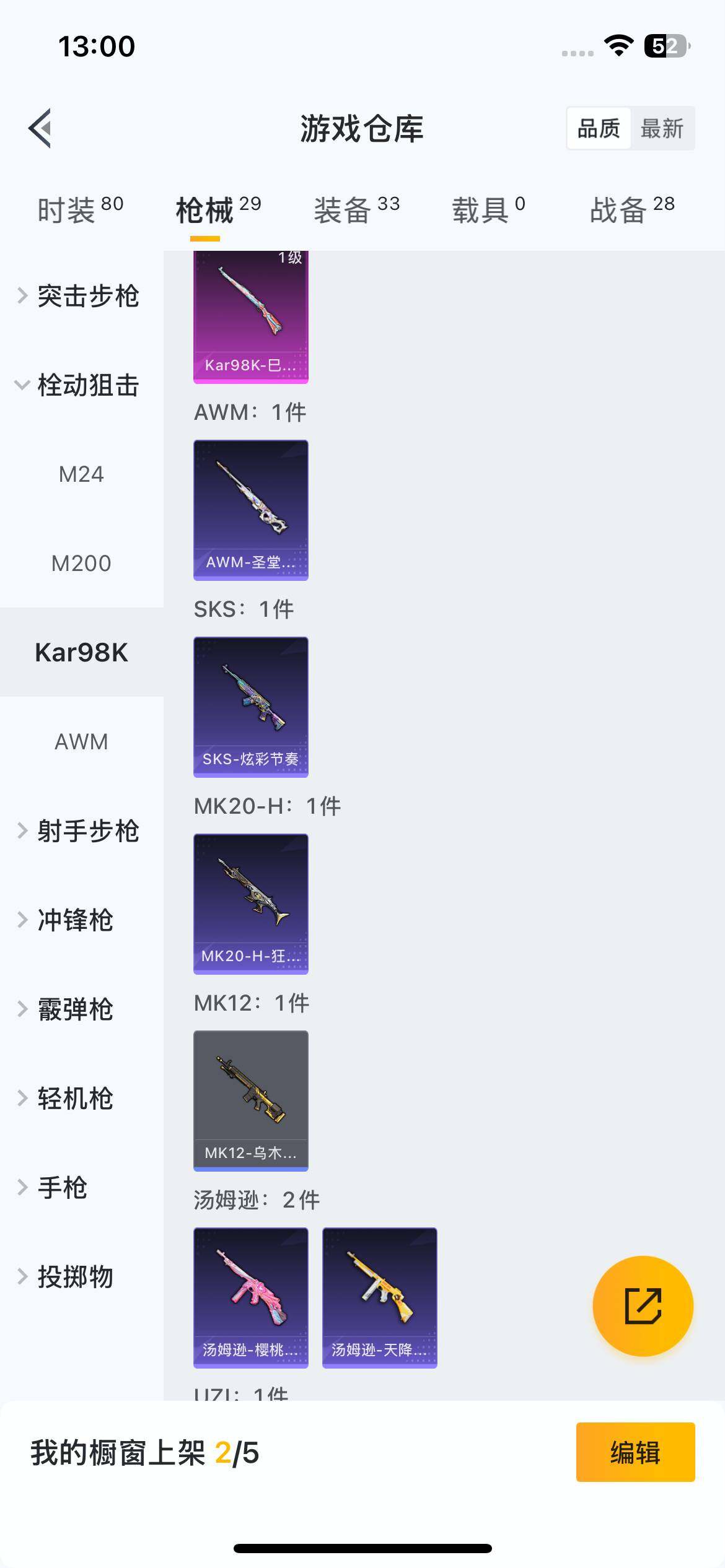Select the 品质 sort option
This screenshot has height=1568, width=725.
click(599, 129)
